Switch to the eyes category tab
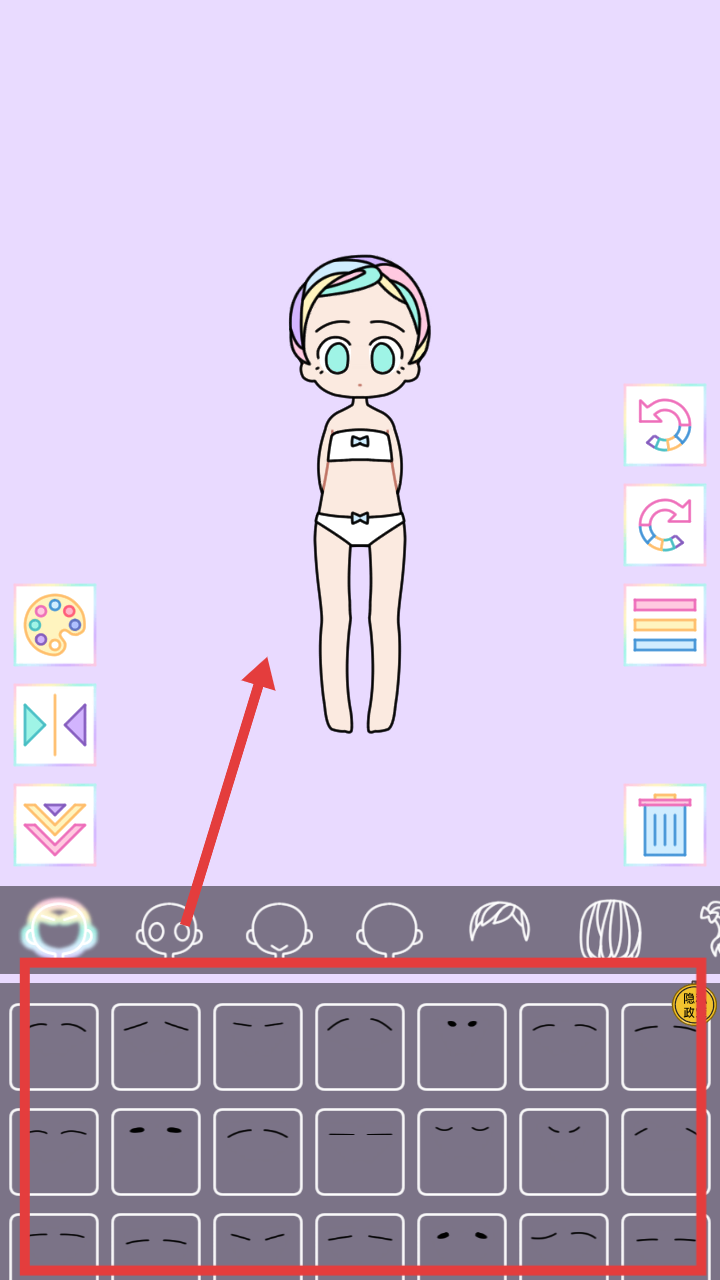Viewport: 720px width, 1280px height. (169, 930)
